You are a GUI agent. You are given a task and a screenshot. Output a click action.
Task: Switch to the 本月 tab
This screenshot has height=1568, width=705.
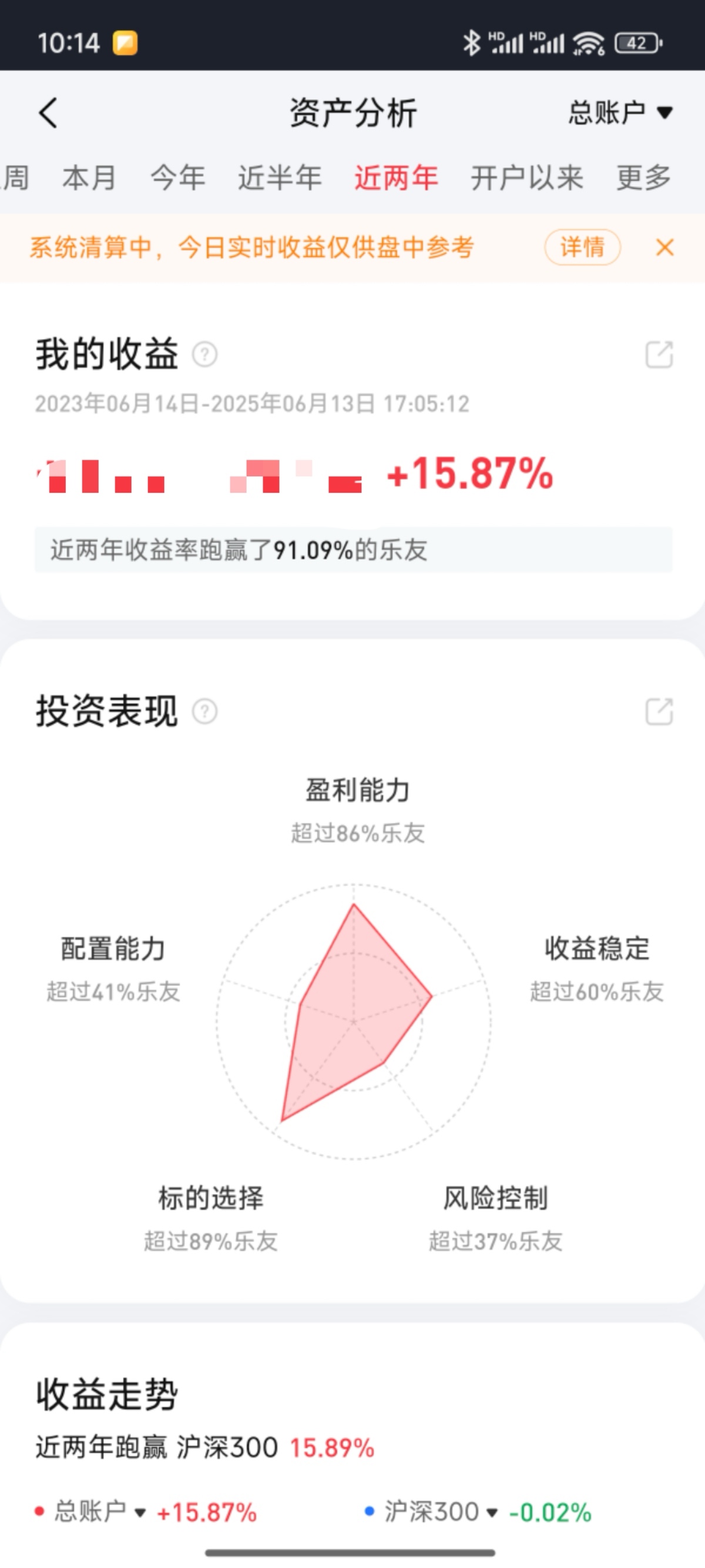click(89, 178)
